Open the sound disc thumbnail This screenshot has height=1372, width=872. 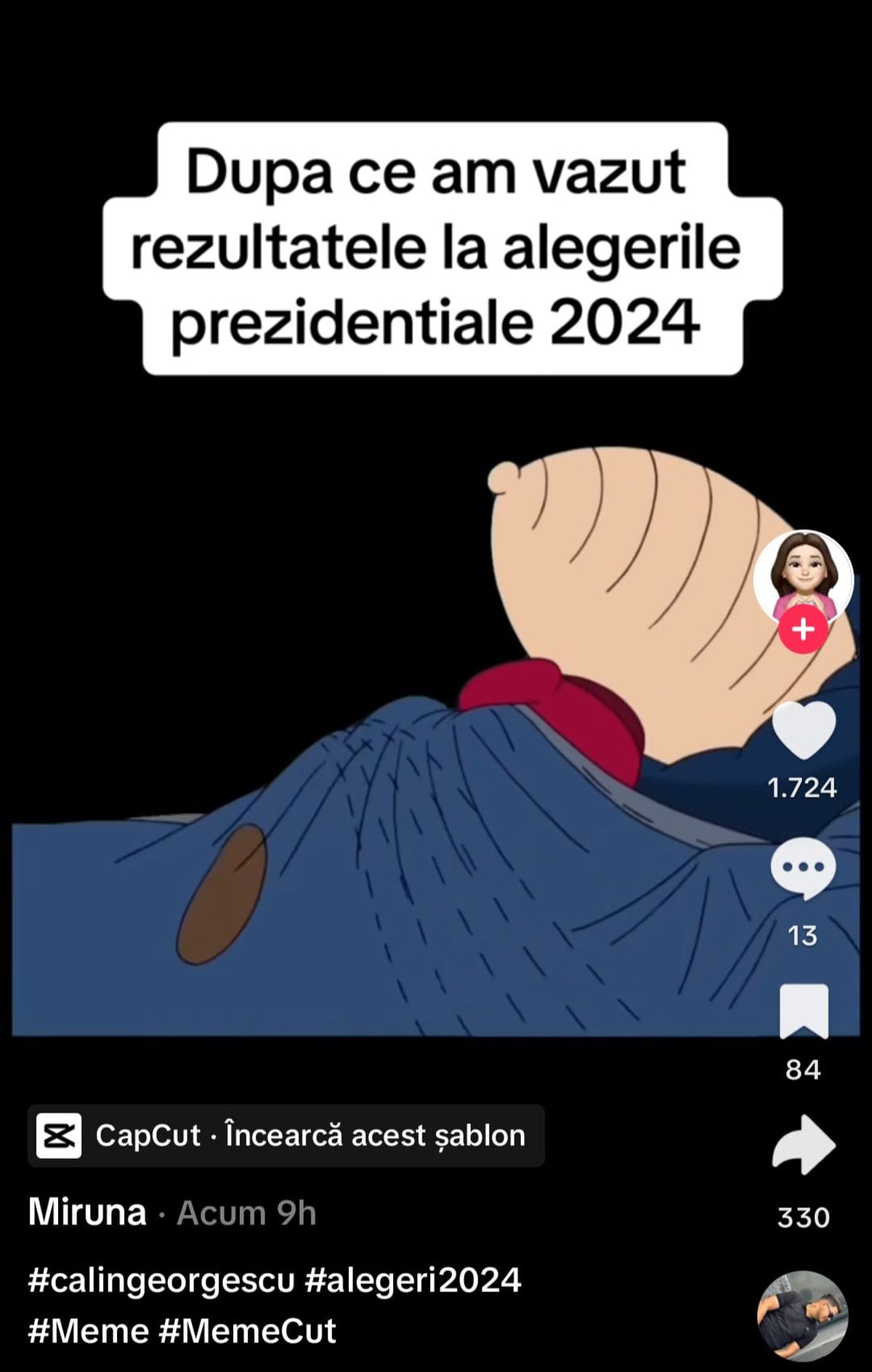[x=802, y=1316]
